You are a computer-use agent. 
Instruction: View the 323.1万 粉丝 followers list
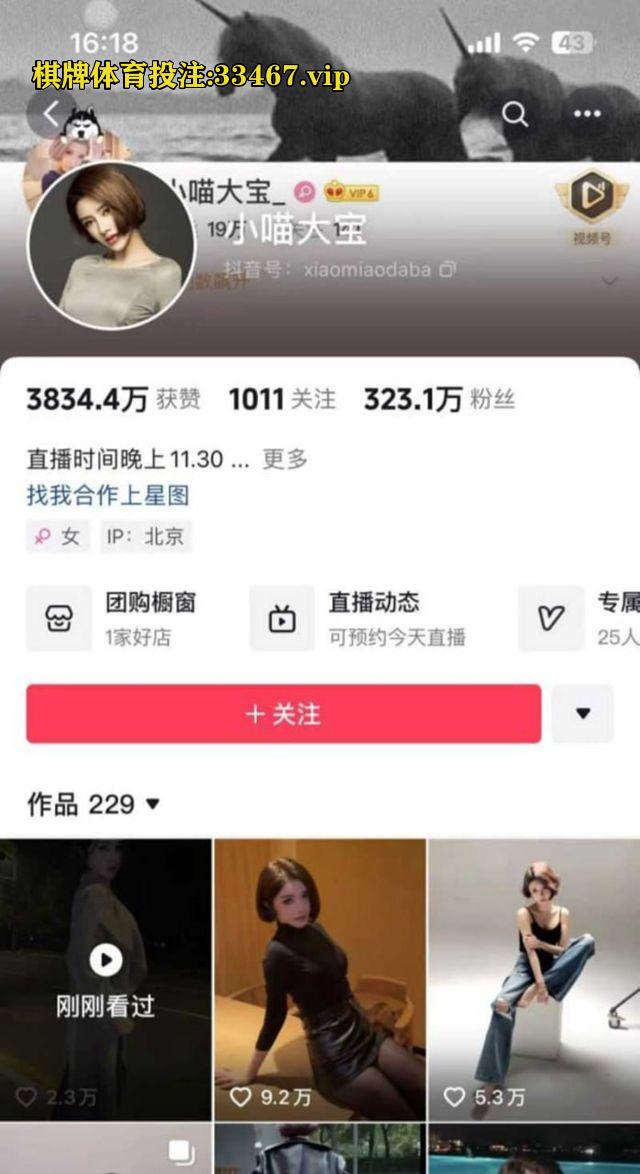point(439,400)
